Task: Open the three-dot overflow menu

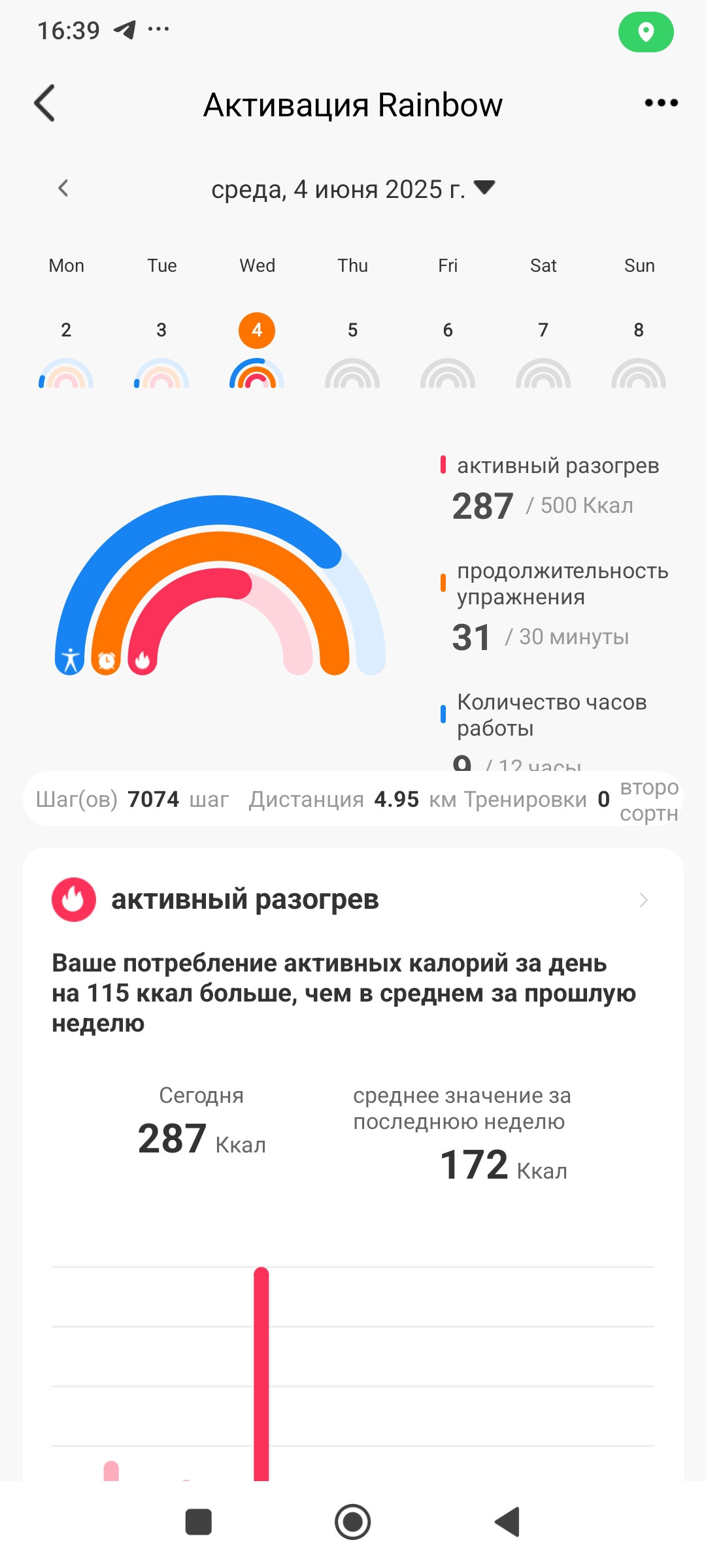Action: click(x=661, y=103)
